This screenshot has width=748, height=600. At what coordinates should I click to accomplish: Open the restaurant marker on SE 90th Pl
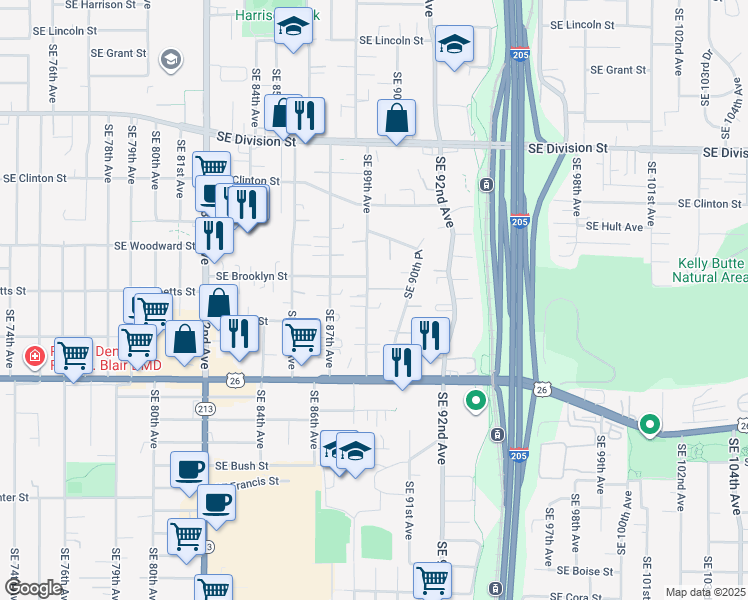pos(430,335)
